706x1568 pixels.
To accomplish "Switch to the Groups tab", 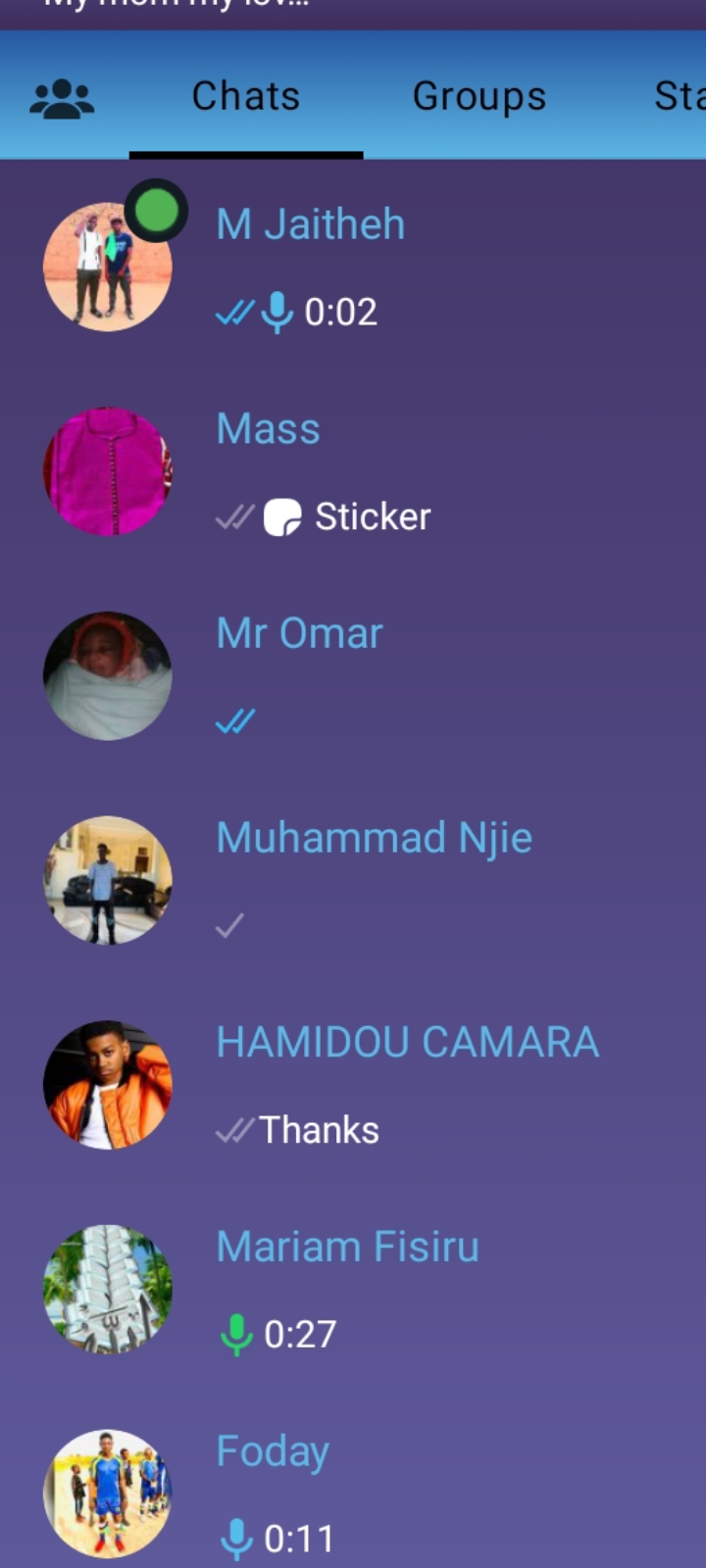I will [479, 96].
